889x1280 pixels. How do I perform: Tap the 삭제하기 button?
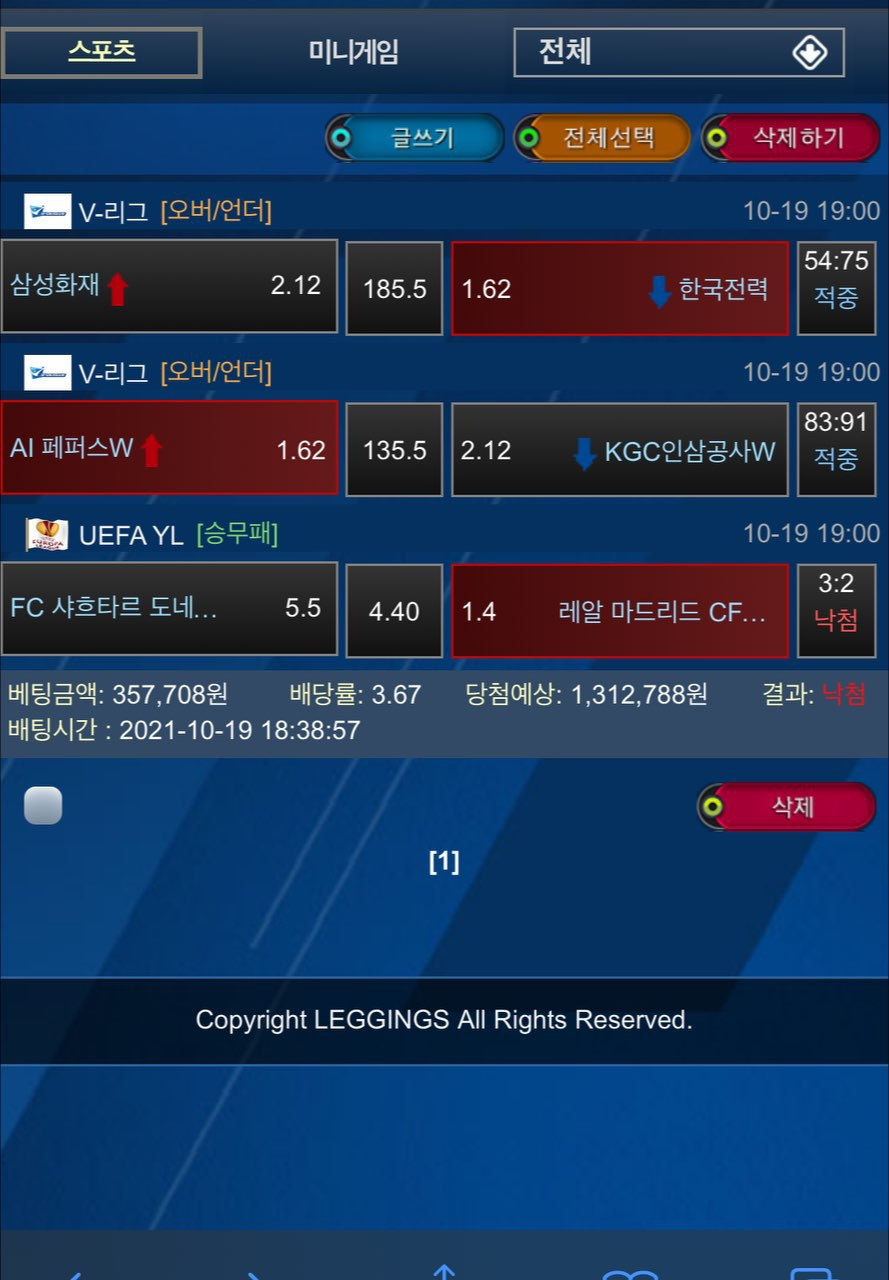pyautogui.click(x=791, y=138)
